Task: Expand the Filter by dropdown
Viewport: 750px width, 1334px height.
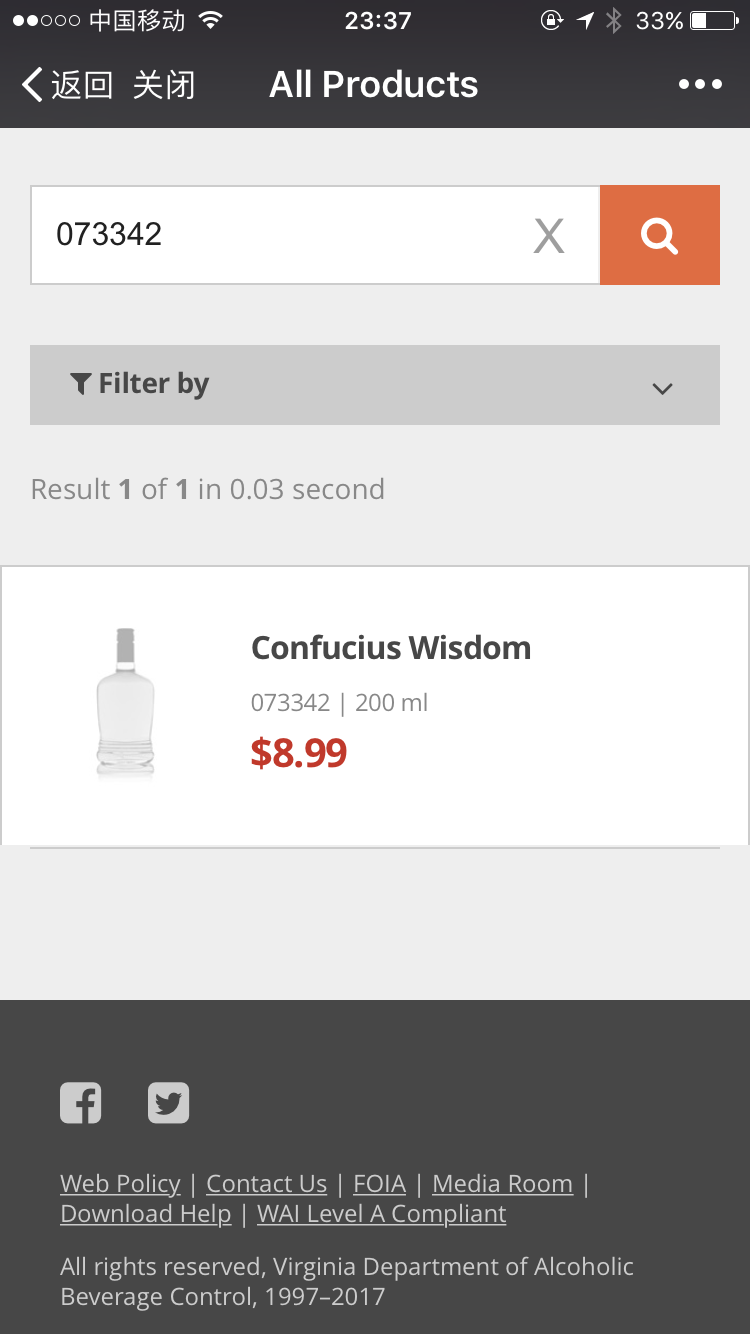Action: pos(375,385)
